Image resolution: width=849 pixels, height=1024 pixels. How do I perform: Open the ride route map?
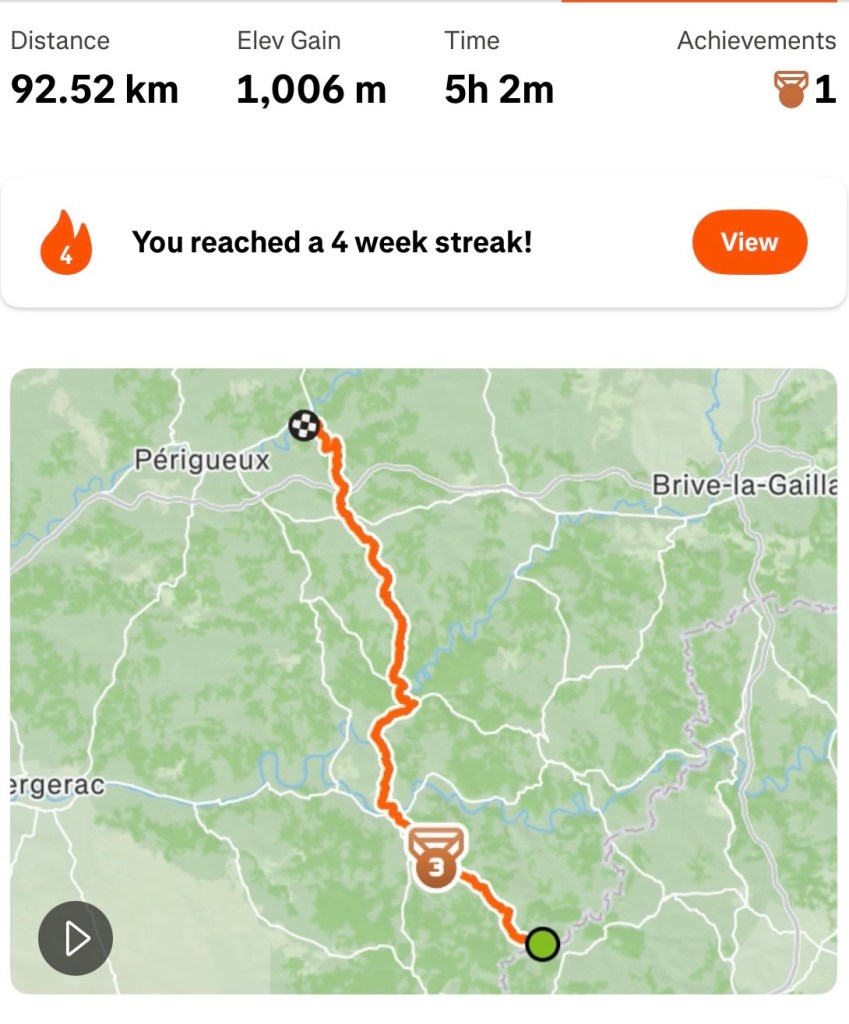pos(424,681)
